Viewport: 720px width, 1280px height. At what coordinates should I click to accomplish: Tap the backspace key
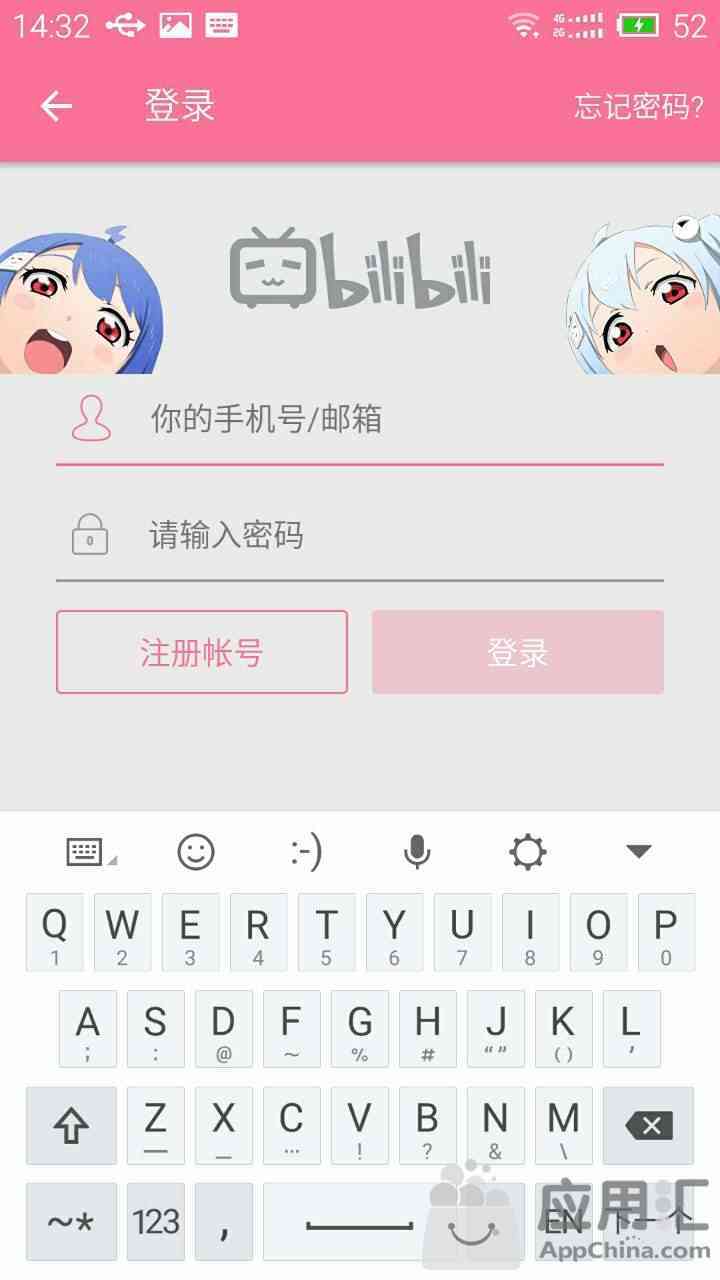pyautogui.click(x=650, y=1126)
